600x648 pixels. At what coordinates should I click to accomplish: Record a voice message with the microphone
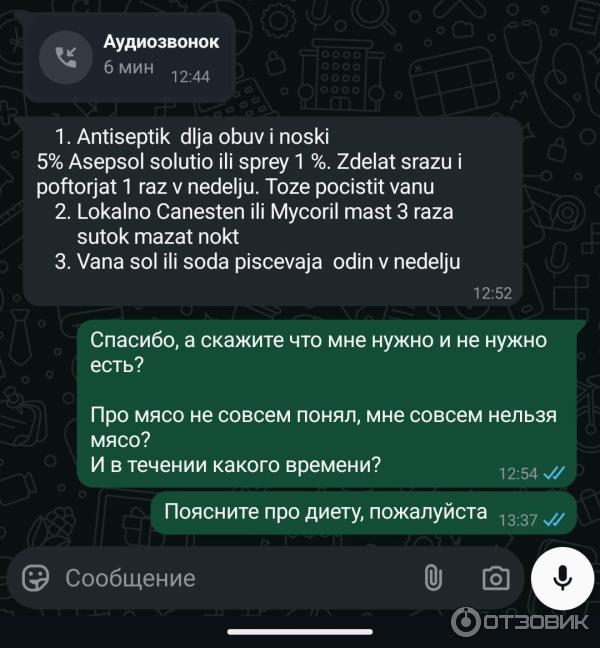click(x=562, y=578)
